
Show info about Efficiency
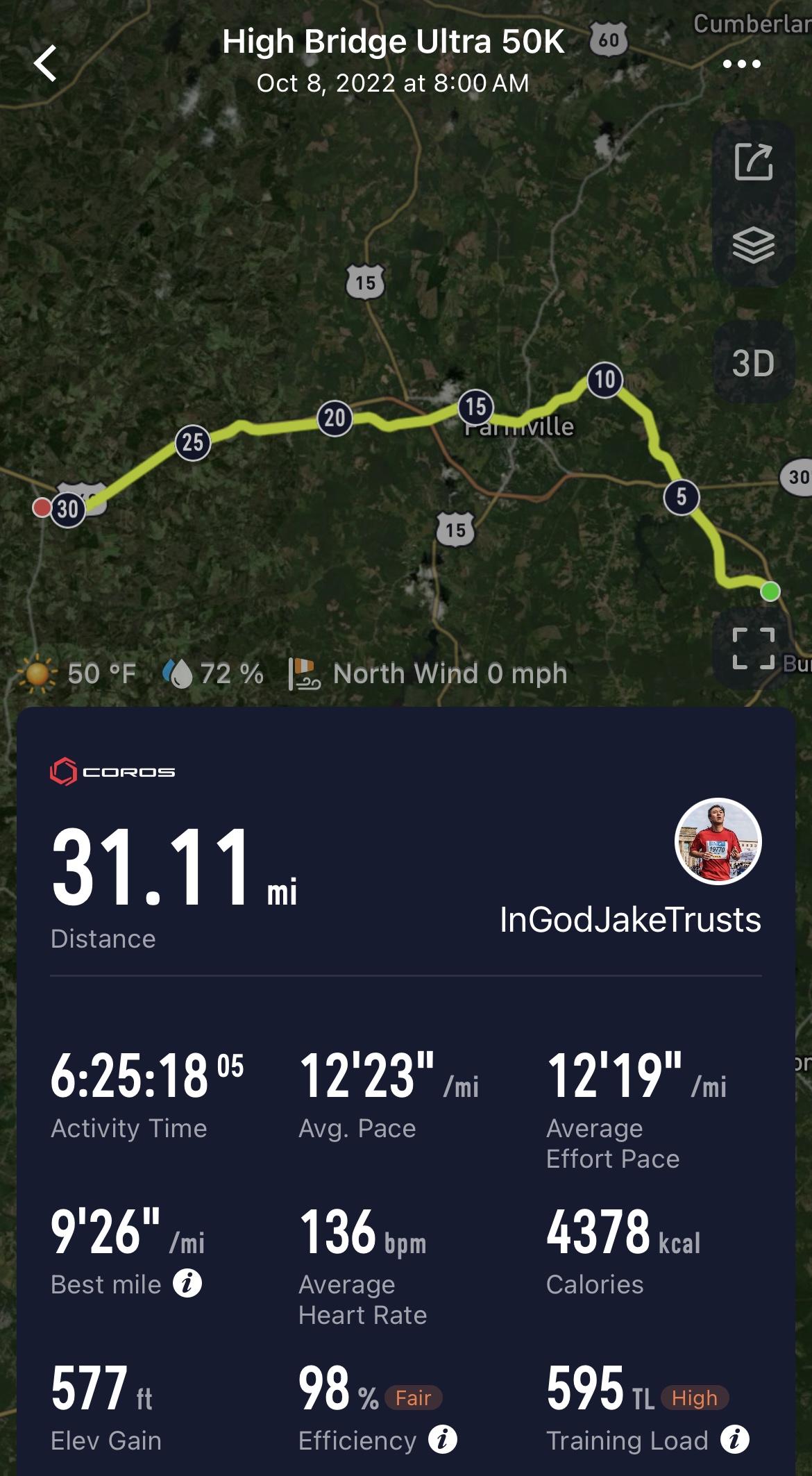[442, 1439]
